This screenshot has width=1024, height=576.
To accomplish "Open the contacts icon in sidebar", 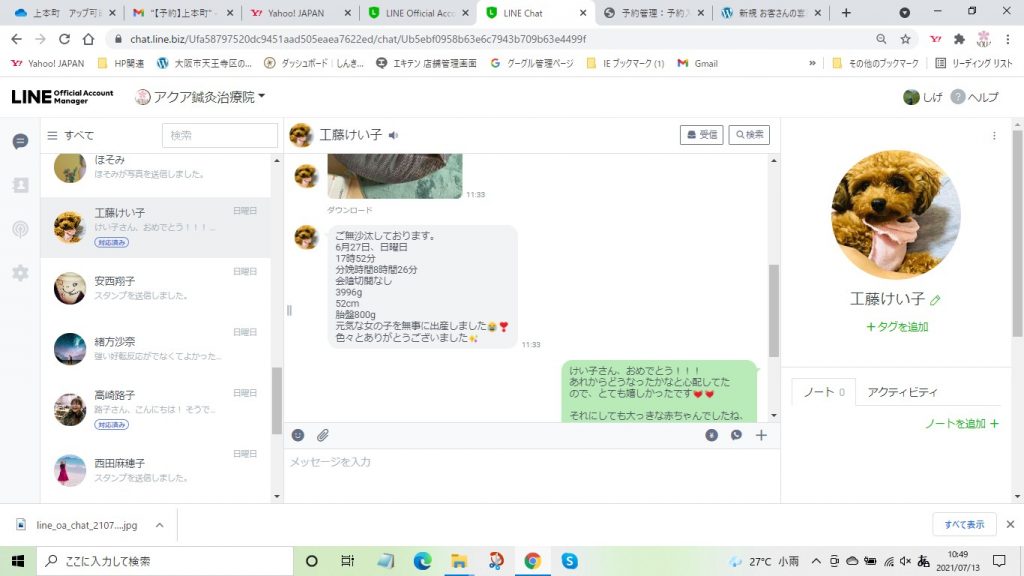I will click(20, 185).
